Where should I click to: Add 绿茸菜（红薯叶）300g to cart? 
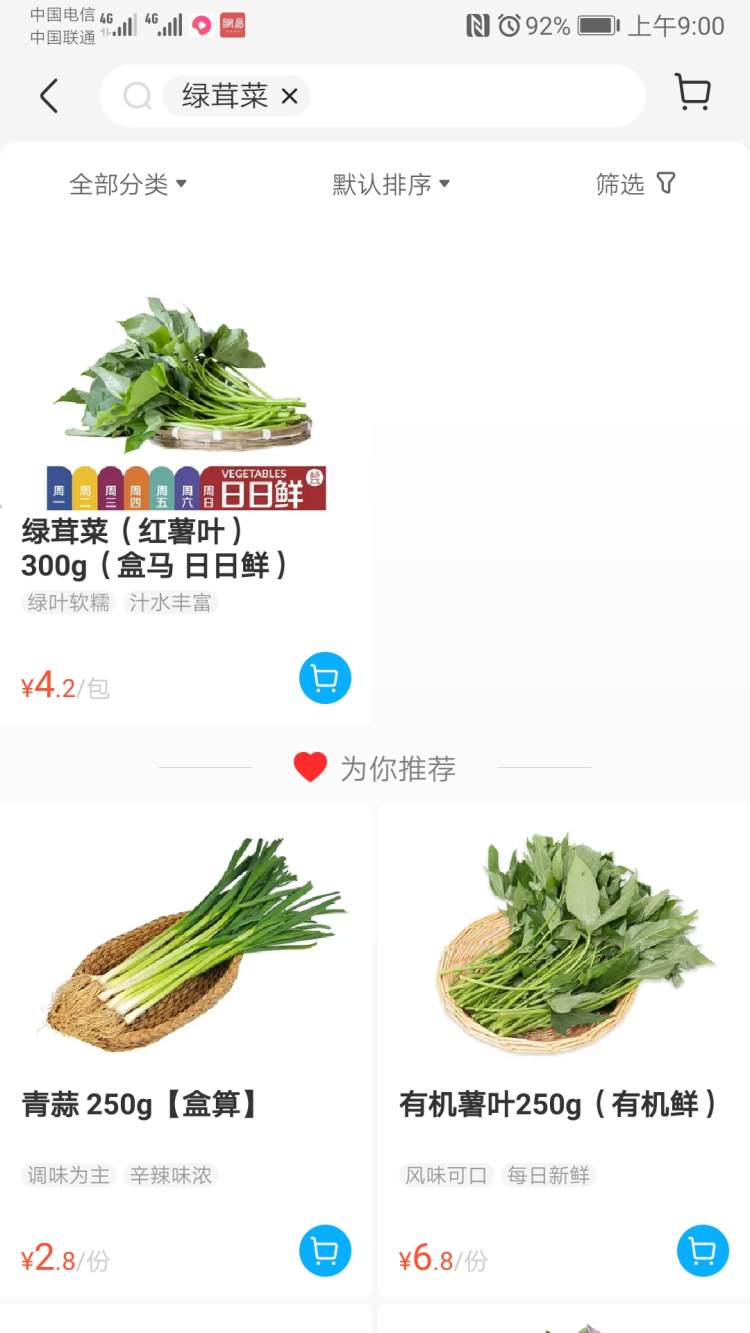[325, 678]
